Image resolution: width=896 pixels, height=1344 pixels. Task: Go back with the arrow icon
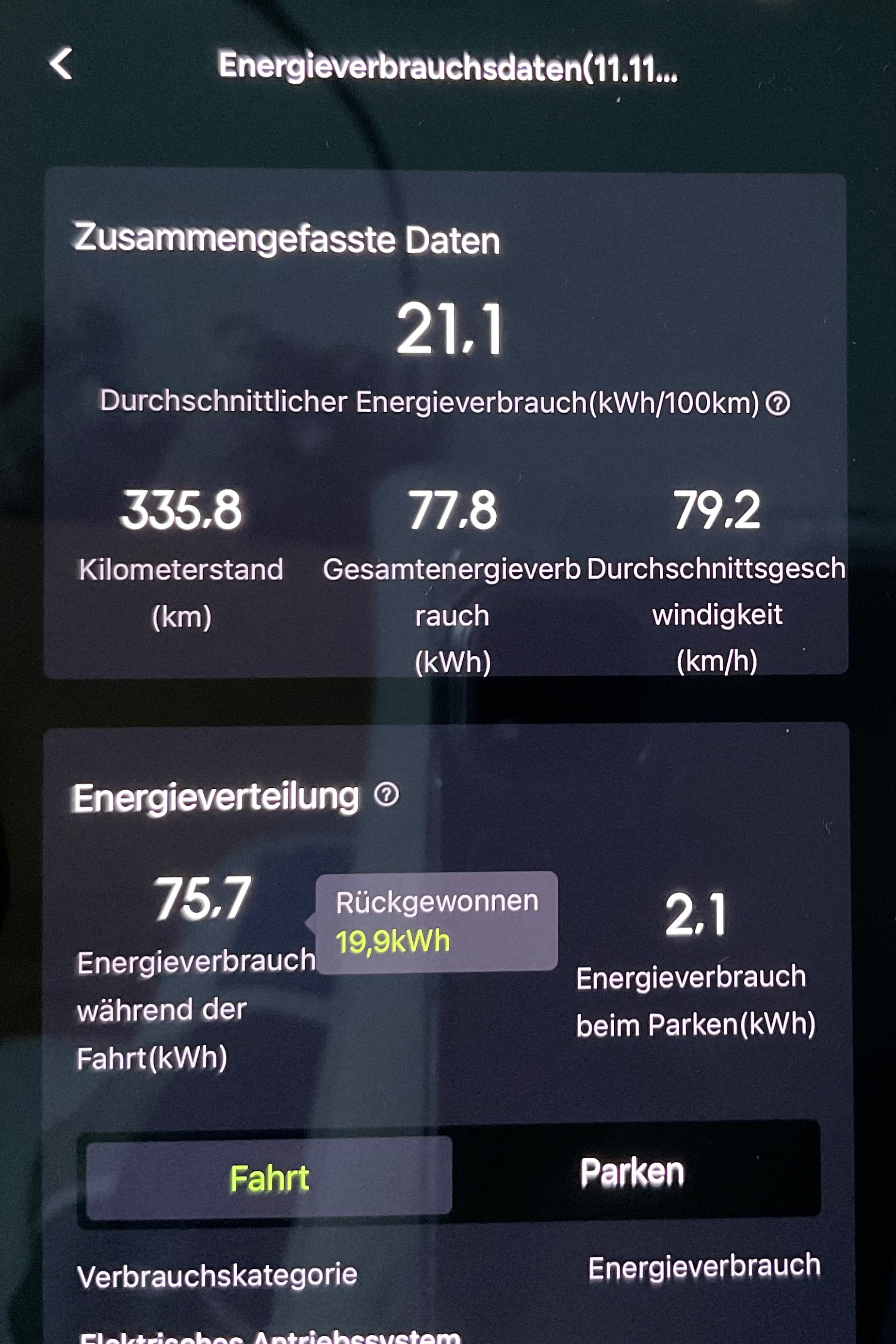pos(61,63)
